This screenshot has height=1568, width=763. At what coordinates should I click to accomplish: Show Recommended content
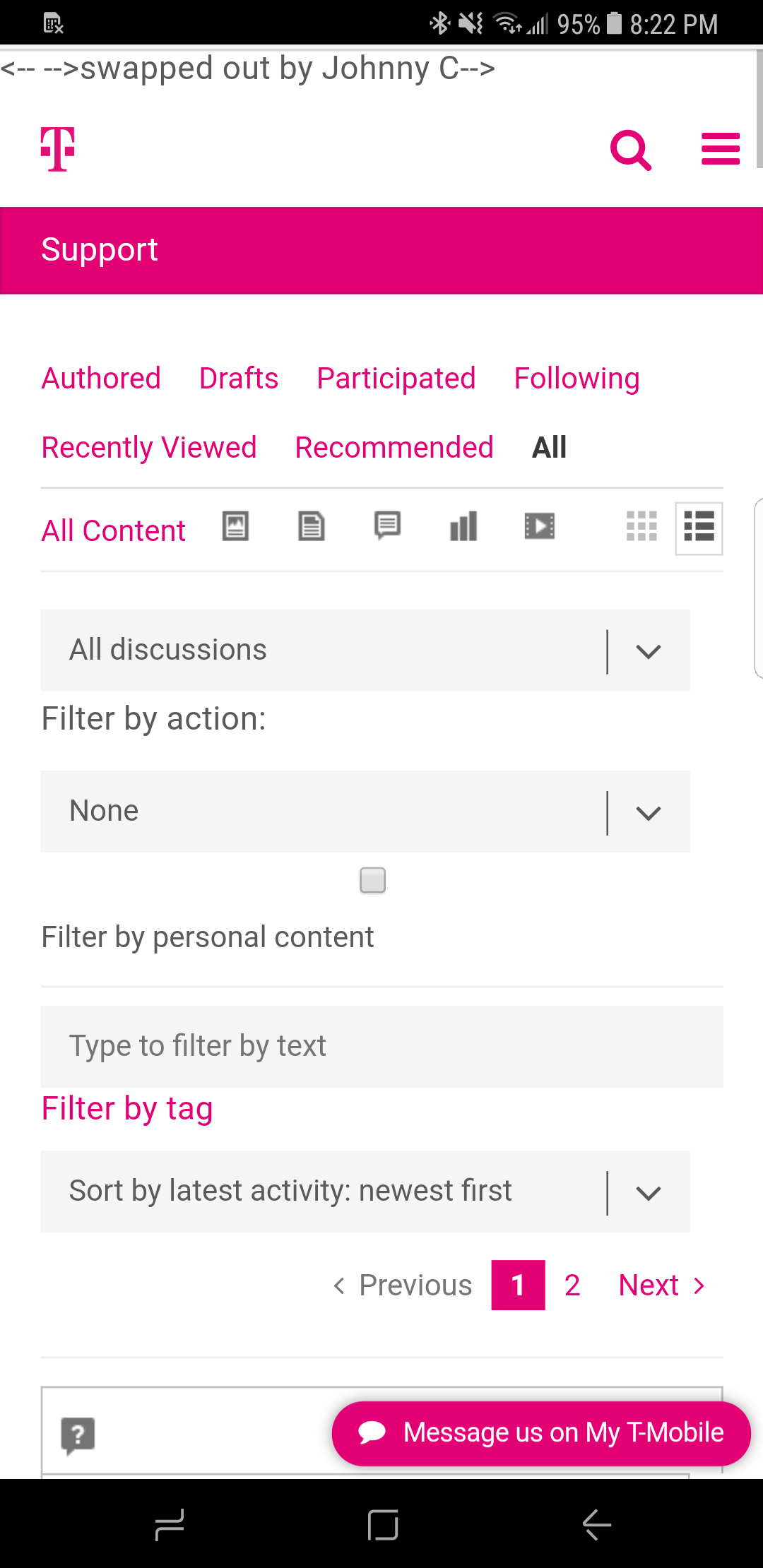tap(394, 448)
